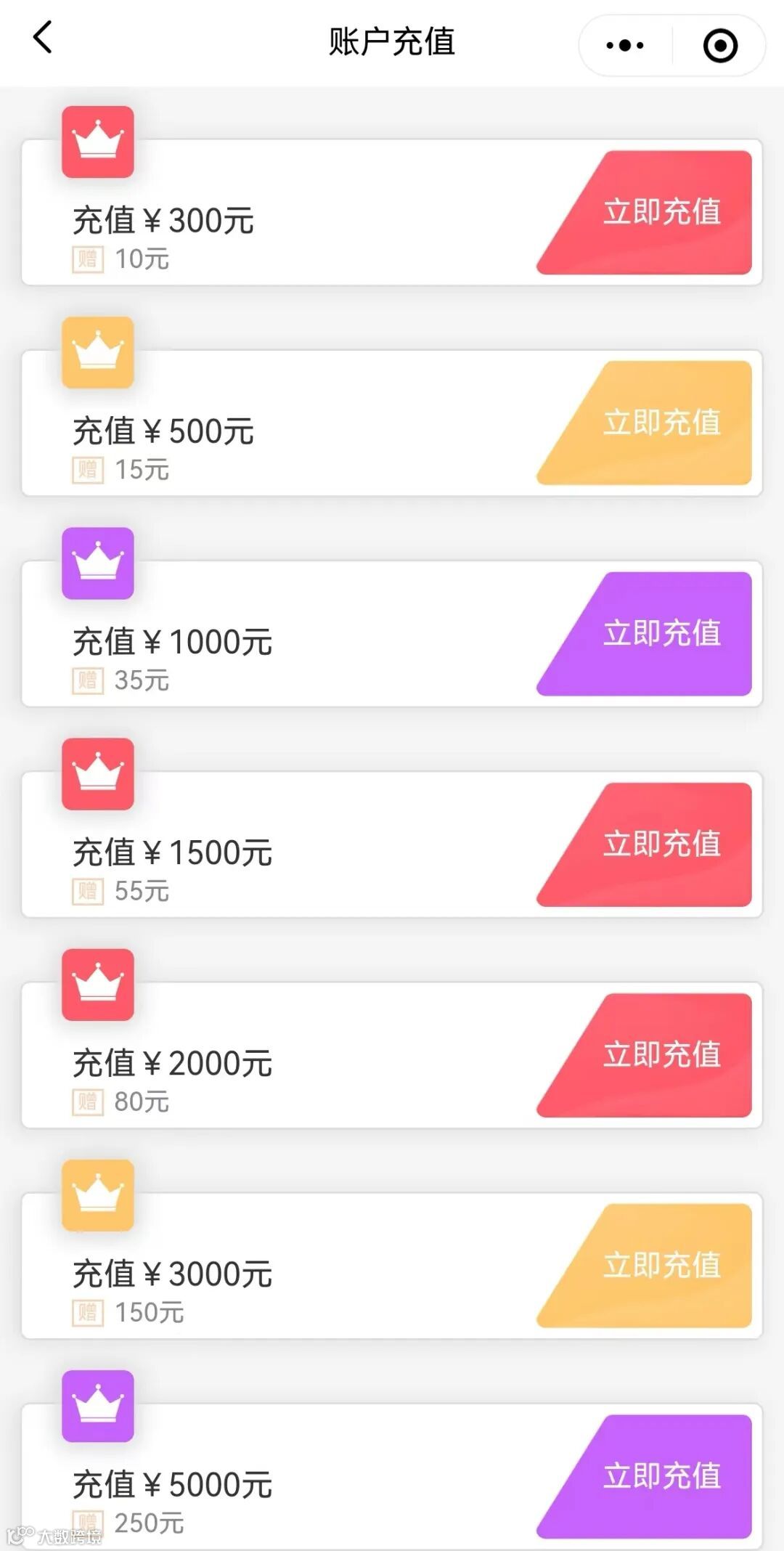Recharge ¥1500 with its 立即充值 button
Viewport: 784px width, 1551px height.
tap(645, 844)
